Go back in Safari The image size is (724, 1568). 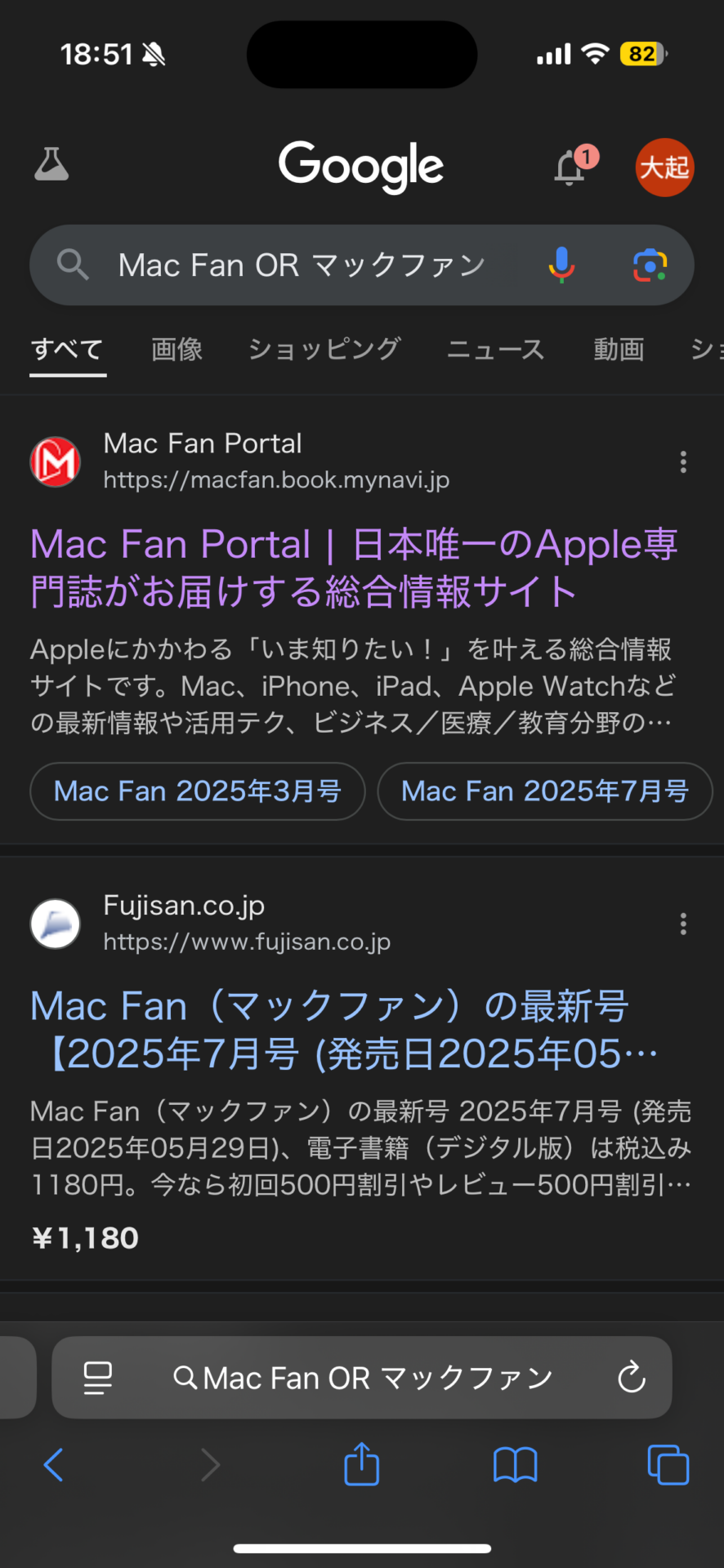pyautogui.click(x=54, y=1465)
